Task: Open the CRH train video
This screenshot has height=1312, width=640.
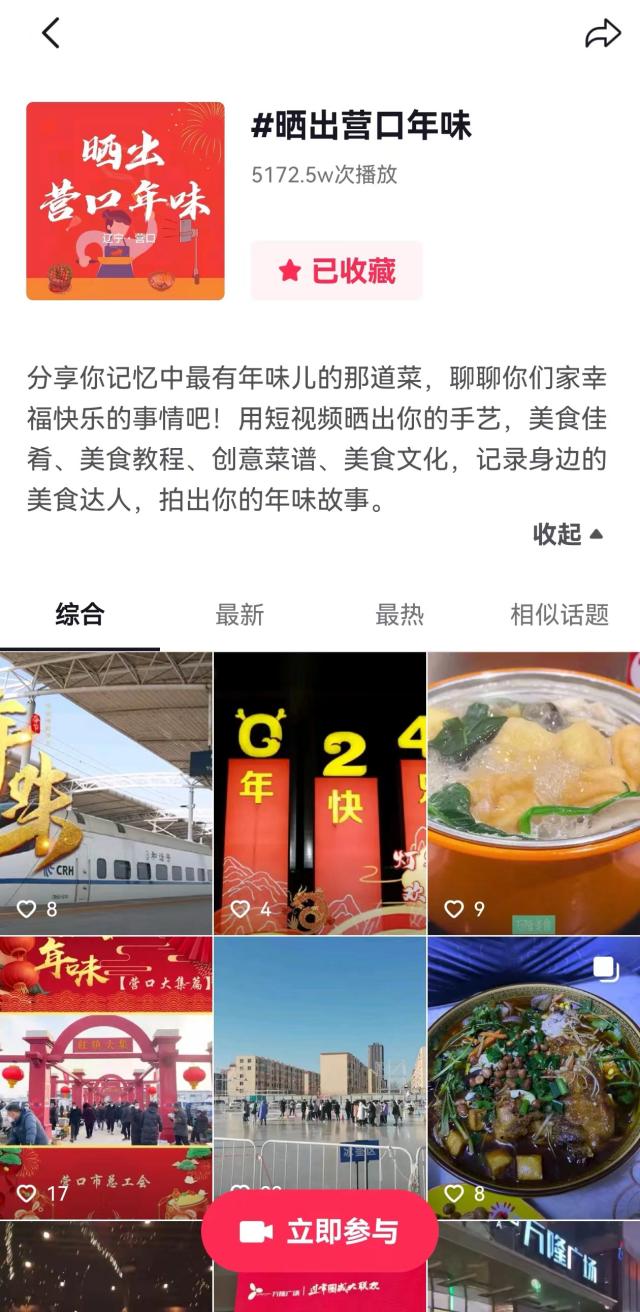Action: (105, 793)
